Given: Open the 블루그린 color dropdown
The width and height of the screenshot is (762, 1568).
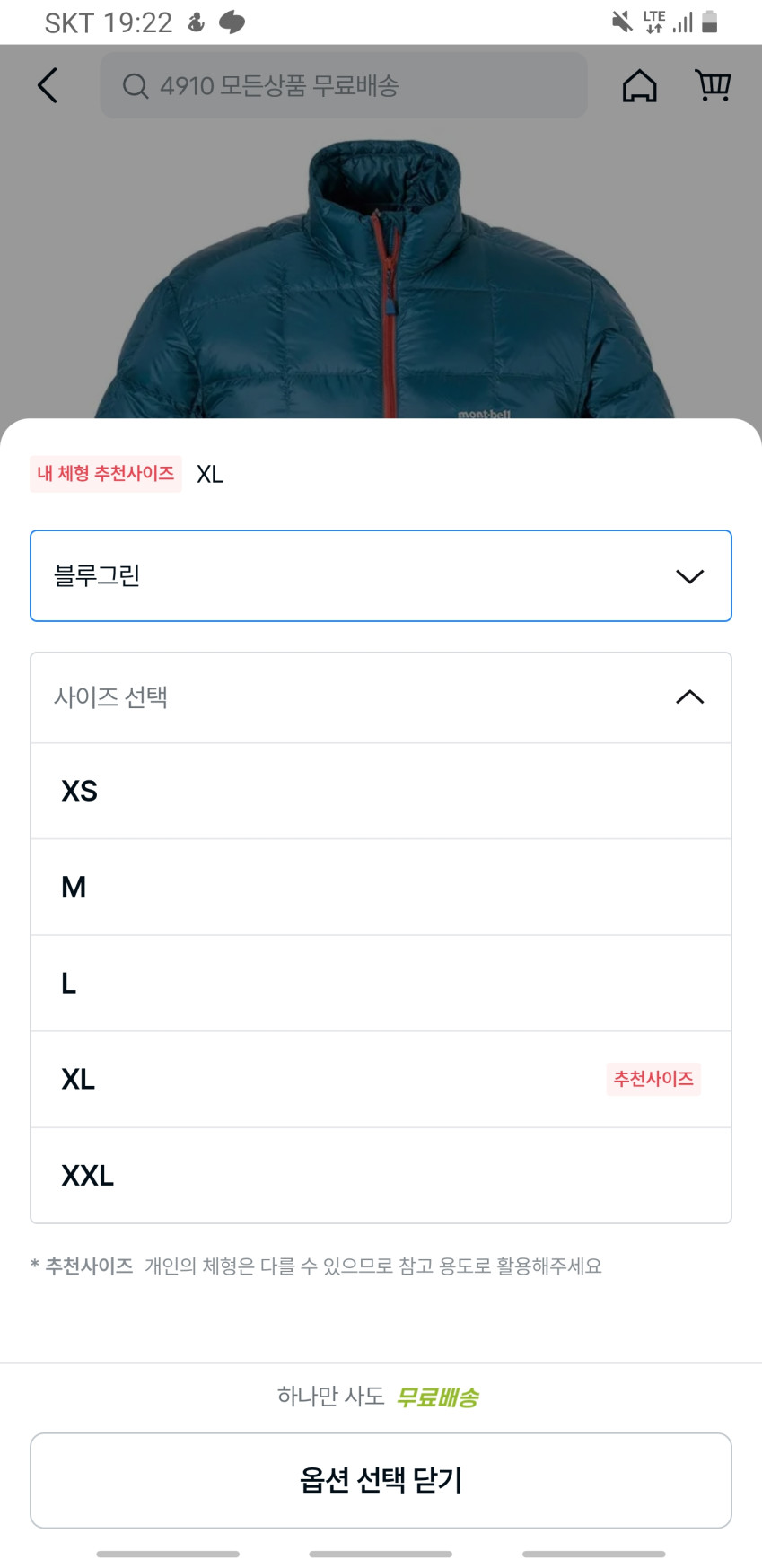Looking at the screenshot, I should pos(381,575).
